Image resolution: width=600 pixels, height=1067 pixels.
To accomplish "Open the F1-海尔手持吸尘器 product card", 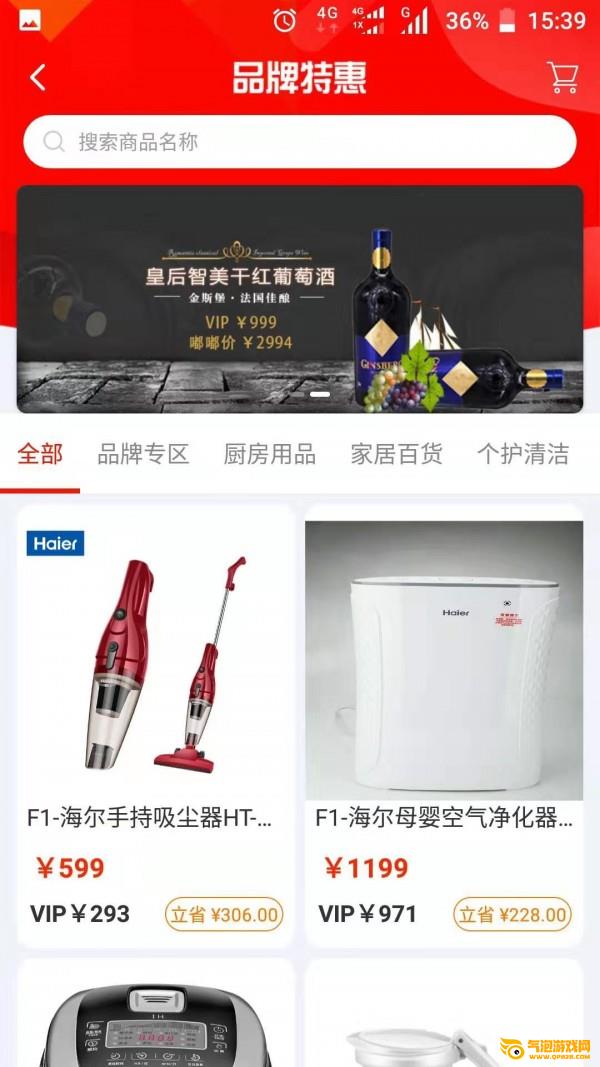I will pyautogui.click(x=155, y=725).
